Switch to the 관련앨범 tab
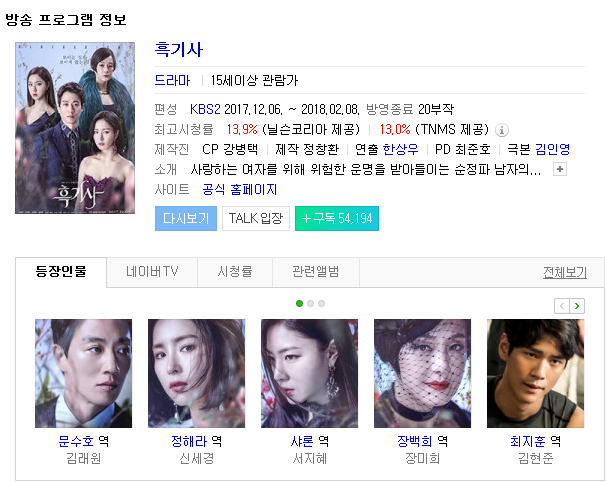This screenshot has width=606, height=482. tap(315, 271)
